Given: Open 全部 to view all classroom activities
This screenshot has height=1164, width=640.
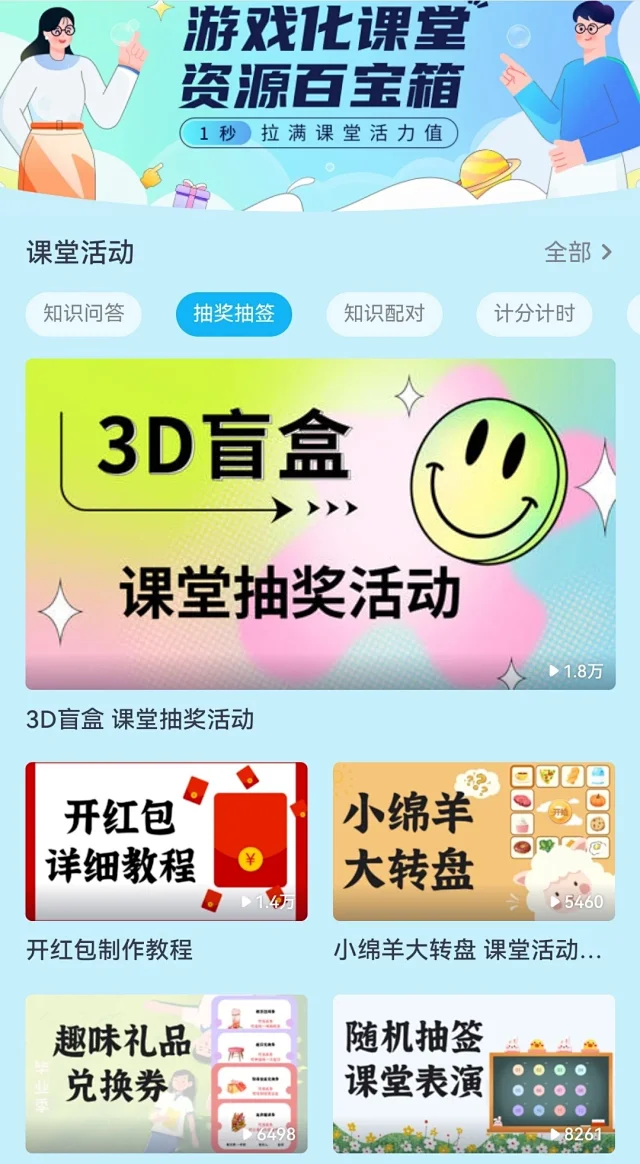Looking at the screenshot, I should pyautogui.click(x=577, y=253).
